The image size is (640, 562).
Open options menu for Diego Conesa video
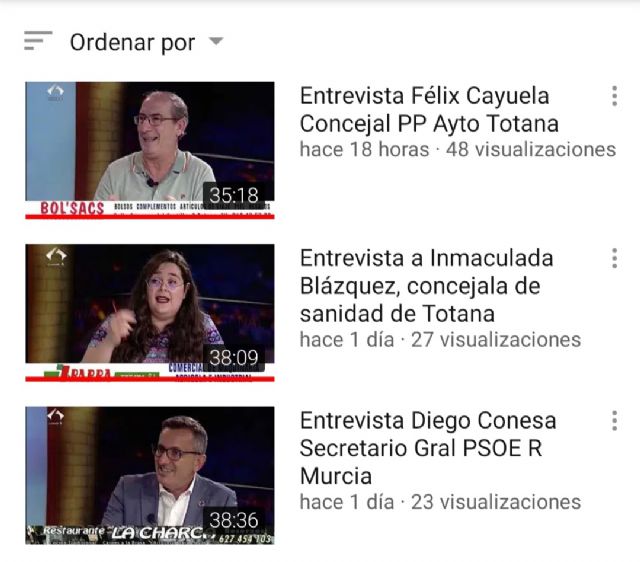tap(613, 421)
